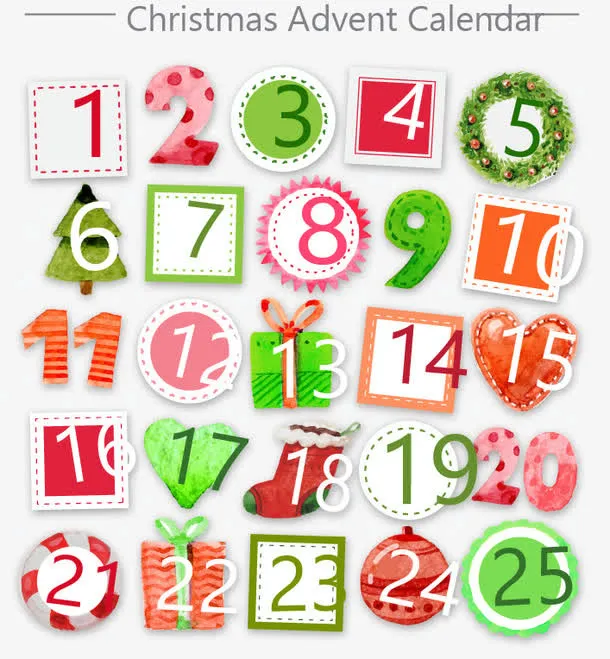
Task: Open the peppermint candy day 21
Action: (x=71, y=581)
